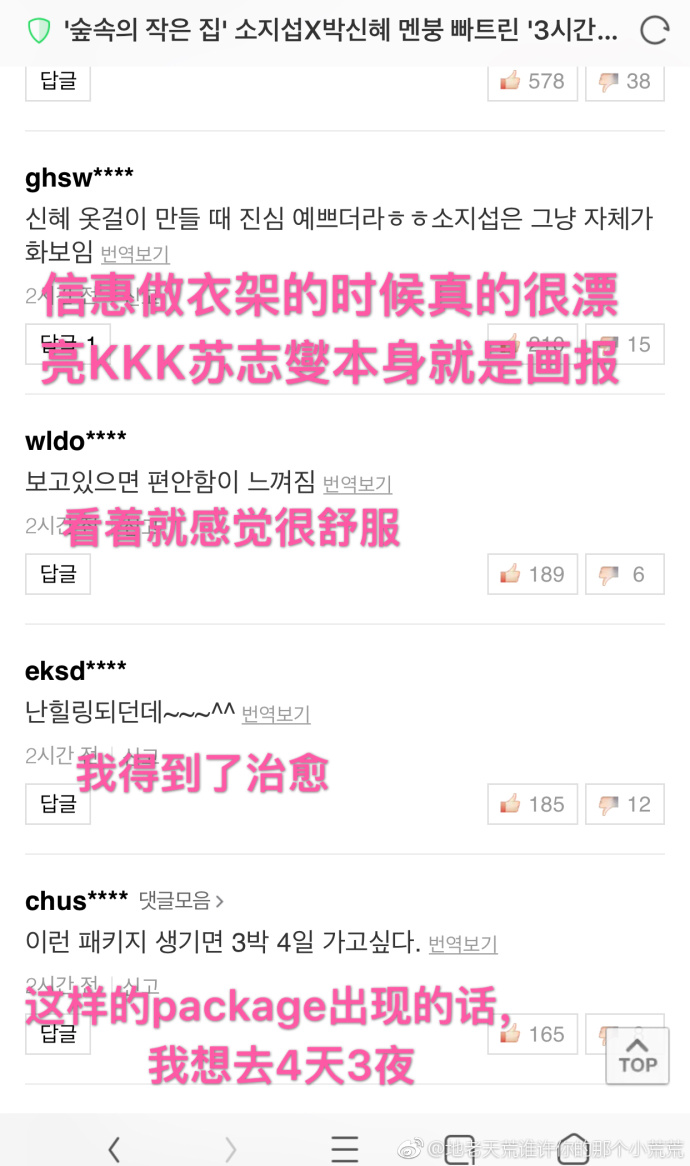Reply to the comment by wldo****
The height and width of the screenshot is (1166, 690).
pos(58,574)
